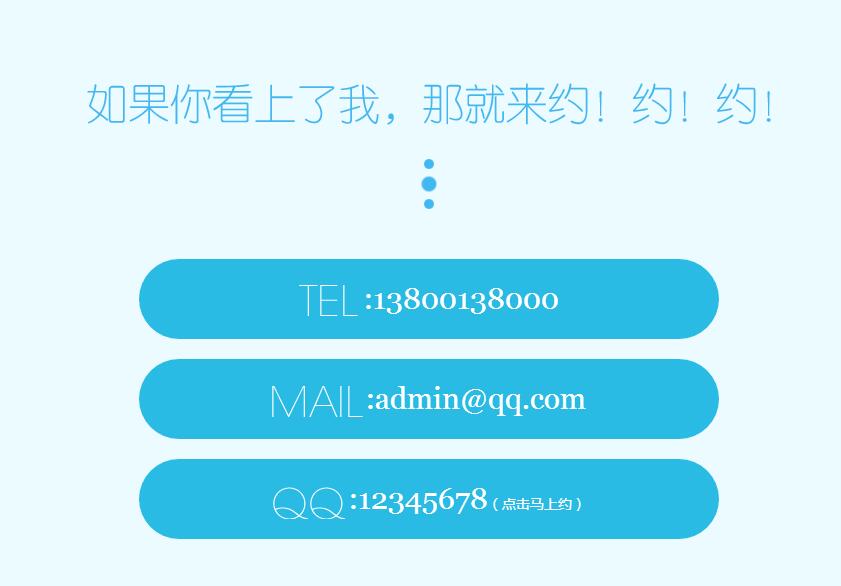The width and height of the screenshot is (841, 586).
Task: Open QQ chat with 12345678
Action: (428, 499)
